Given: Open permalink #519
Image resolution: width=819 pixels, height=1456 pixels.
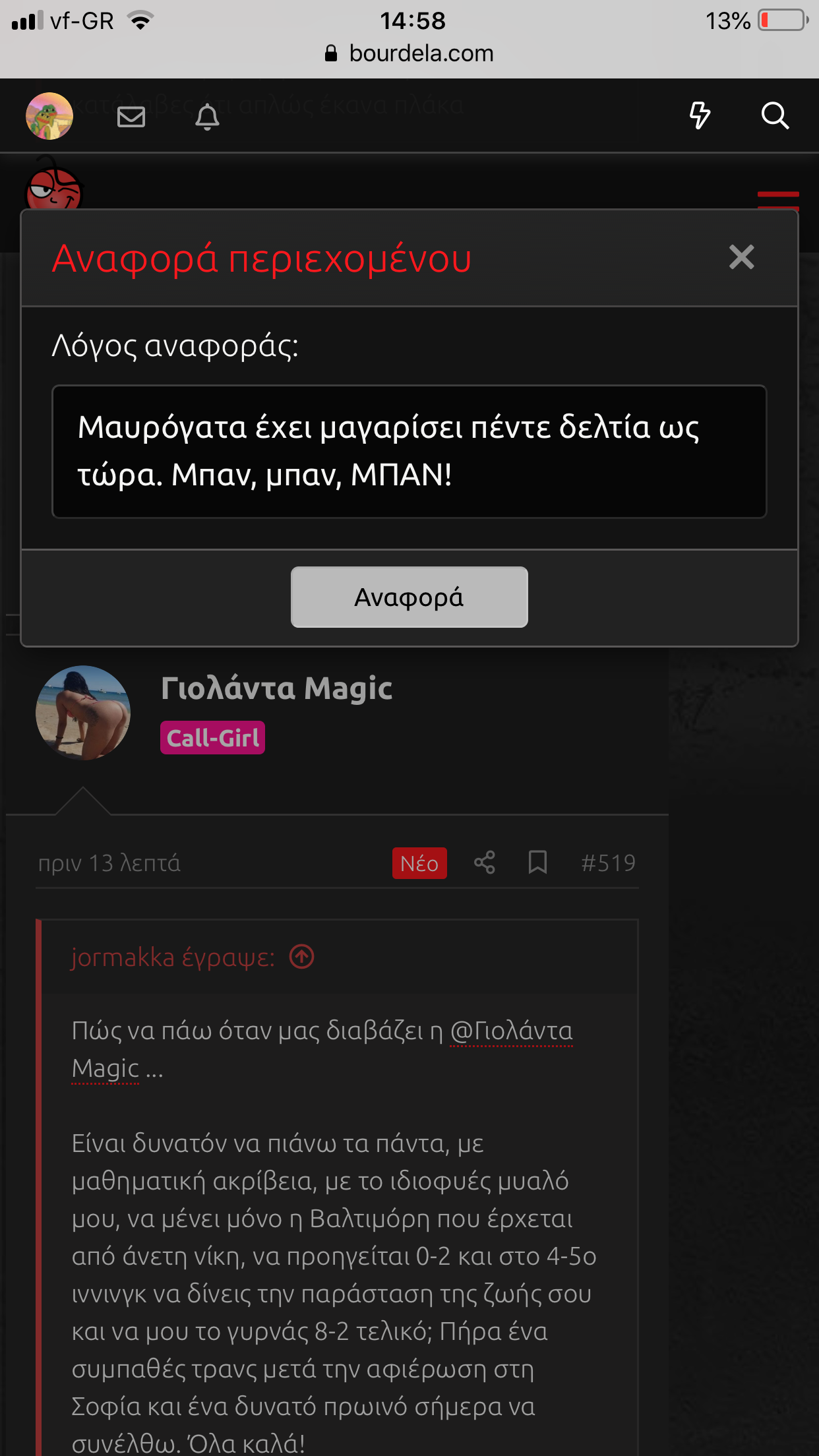Looking at the screenshot, I should (608, 863).
